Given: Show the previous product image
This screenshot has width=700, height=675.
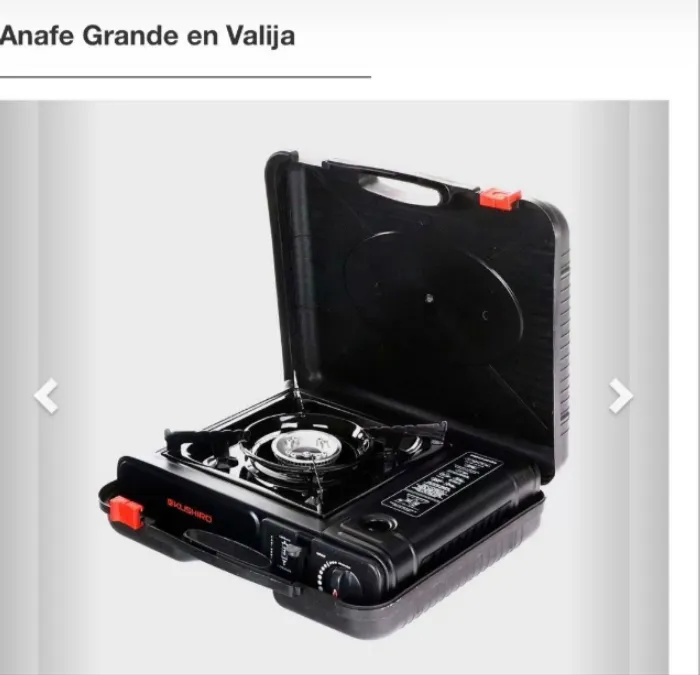Looking at the screenshot, I should pyautogui.click(x=46, y=396).
